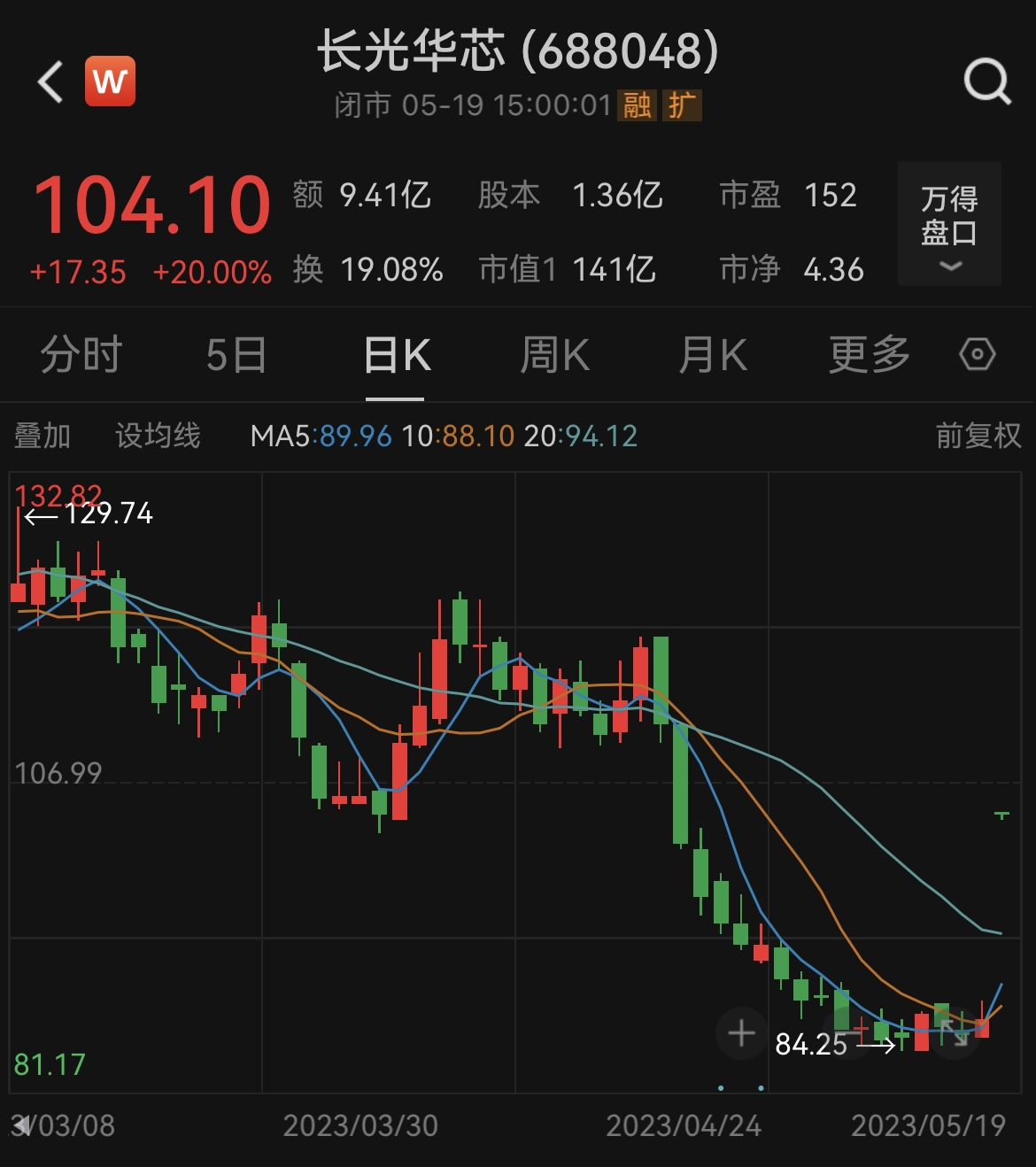Show the 日K daily candlestick tab
The image size is (1036, 1167).
(x=396, y=356)
